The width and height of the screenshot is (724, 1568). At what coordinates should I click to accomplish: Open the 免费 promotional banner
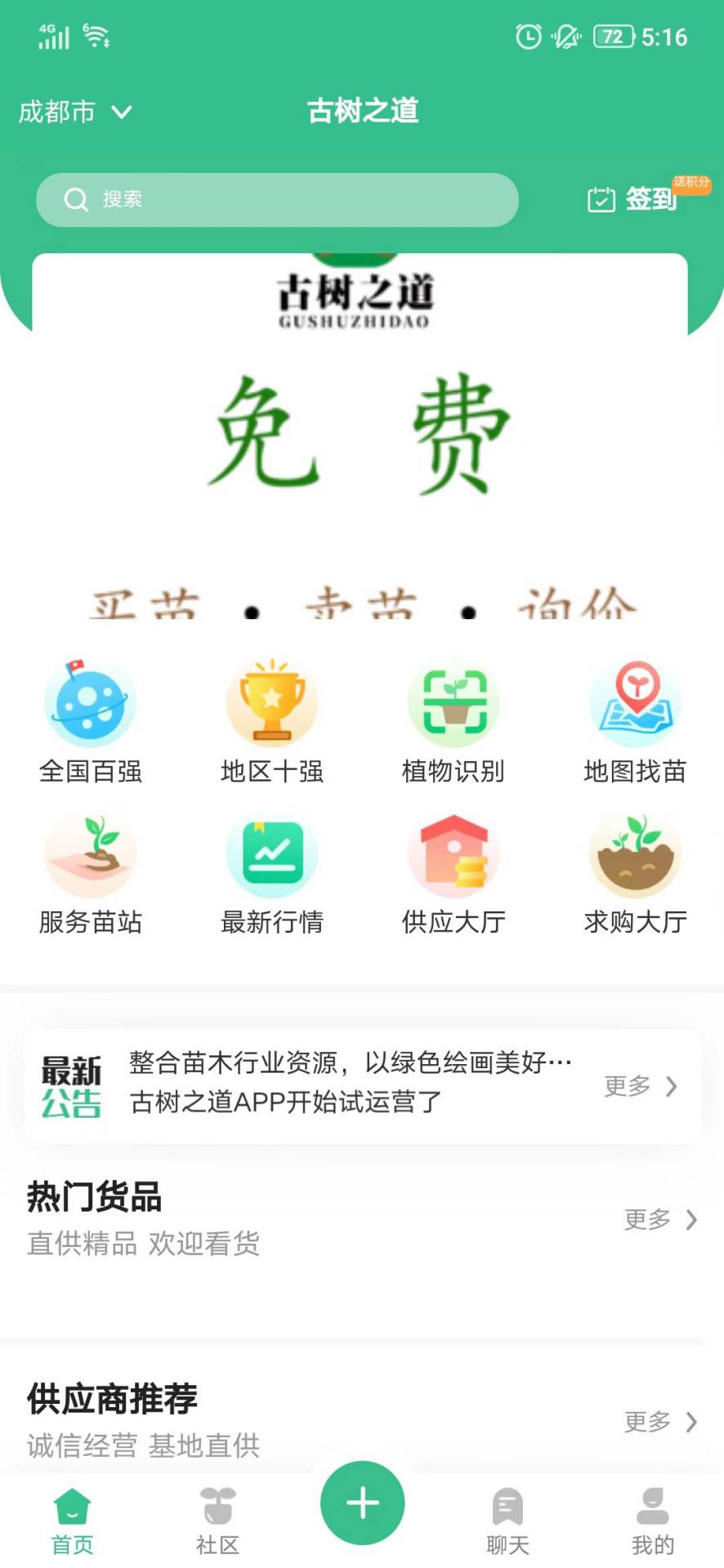[360, 441]
